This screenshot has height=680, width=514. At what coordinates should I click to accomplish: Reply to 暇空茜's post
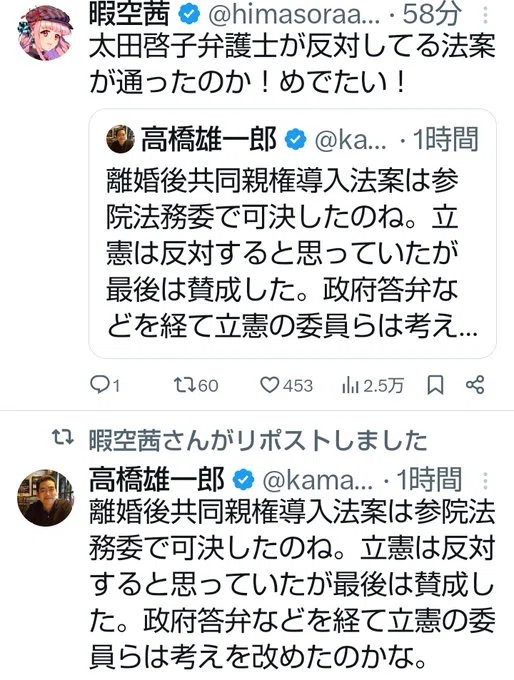tap(105, 385)
